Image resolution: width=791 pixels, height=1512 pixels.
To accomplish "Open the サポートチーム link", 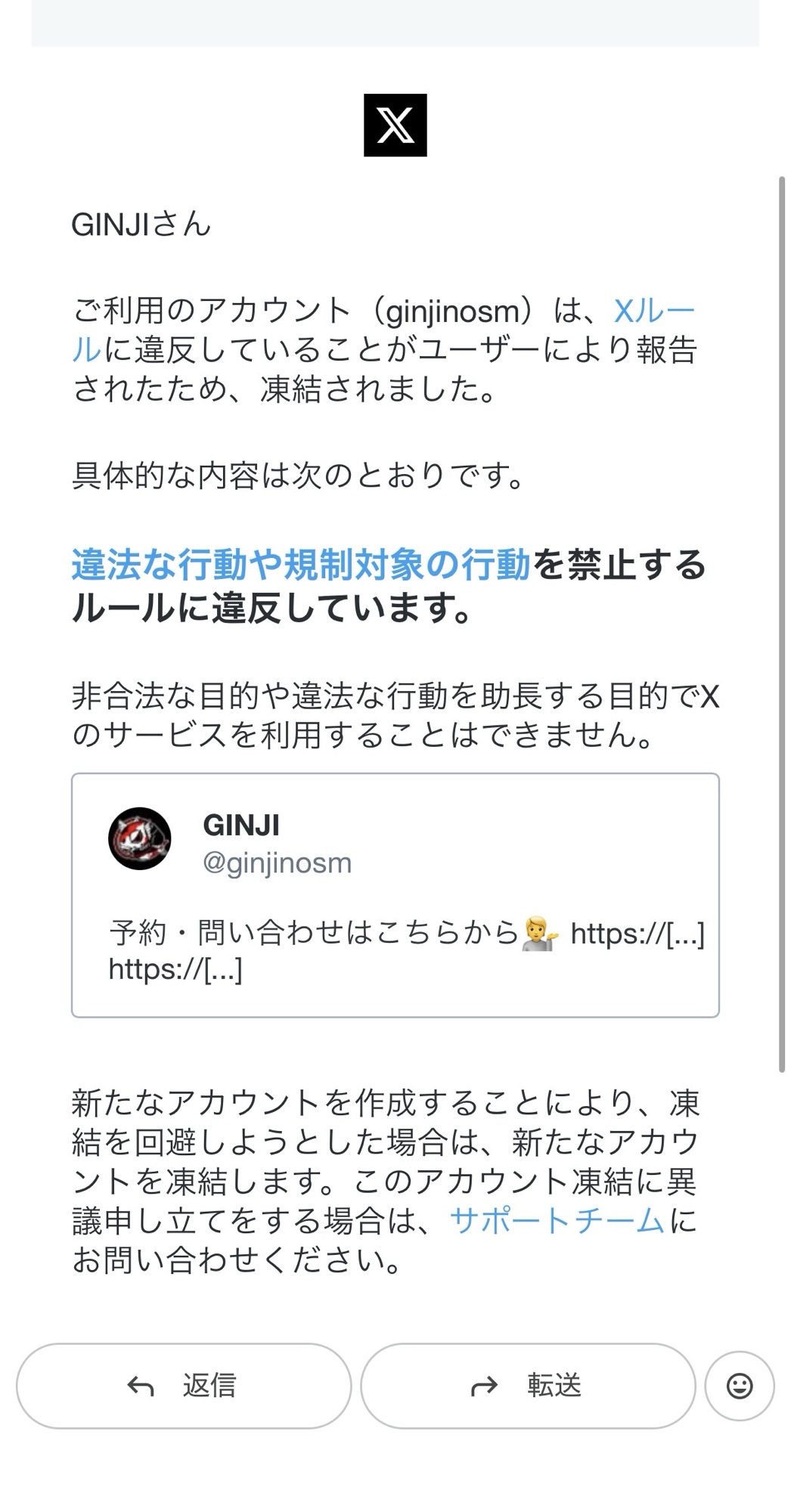I will (x=557, y=1220).
